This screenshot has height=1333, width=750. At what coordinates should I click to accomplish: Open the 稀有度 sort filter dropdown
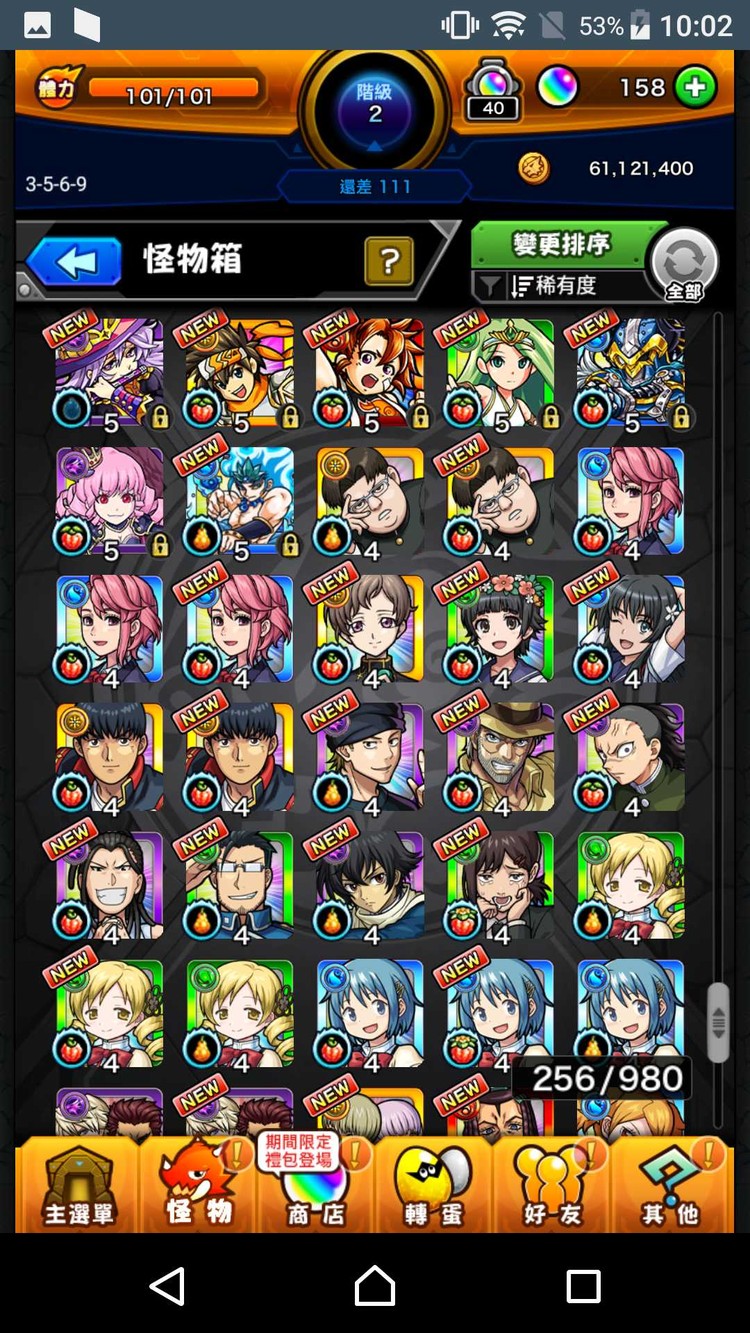click(560, 286)
